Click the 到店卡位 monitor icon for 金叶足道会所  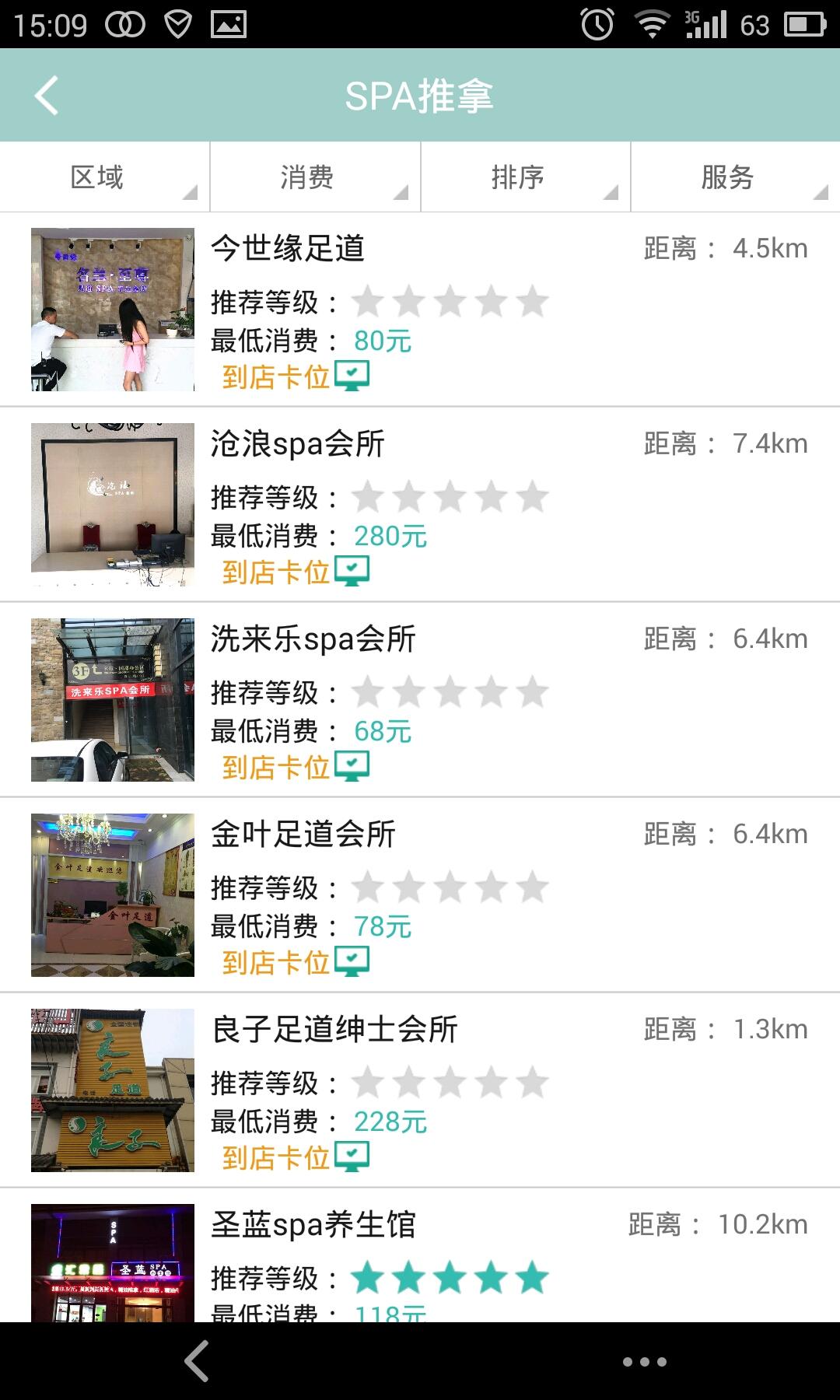pos(352,962)
